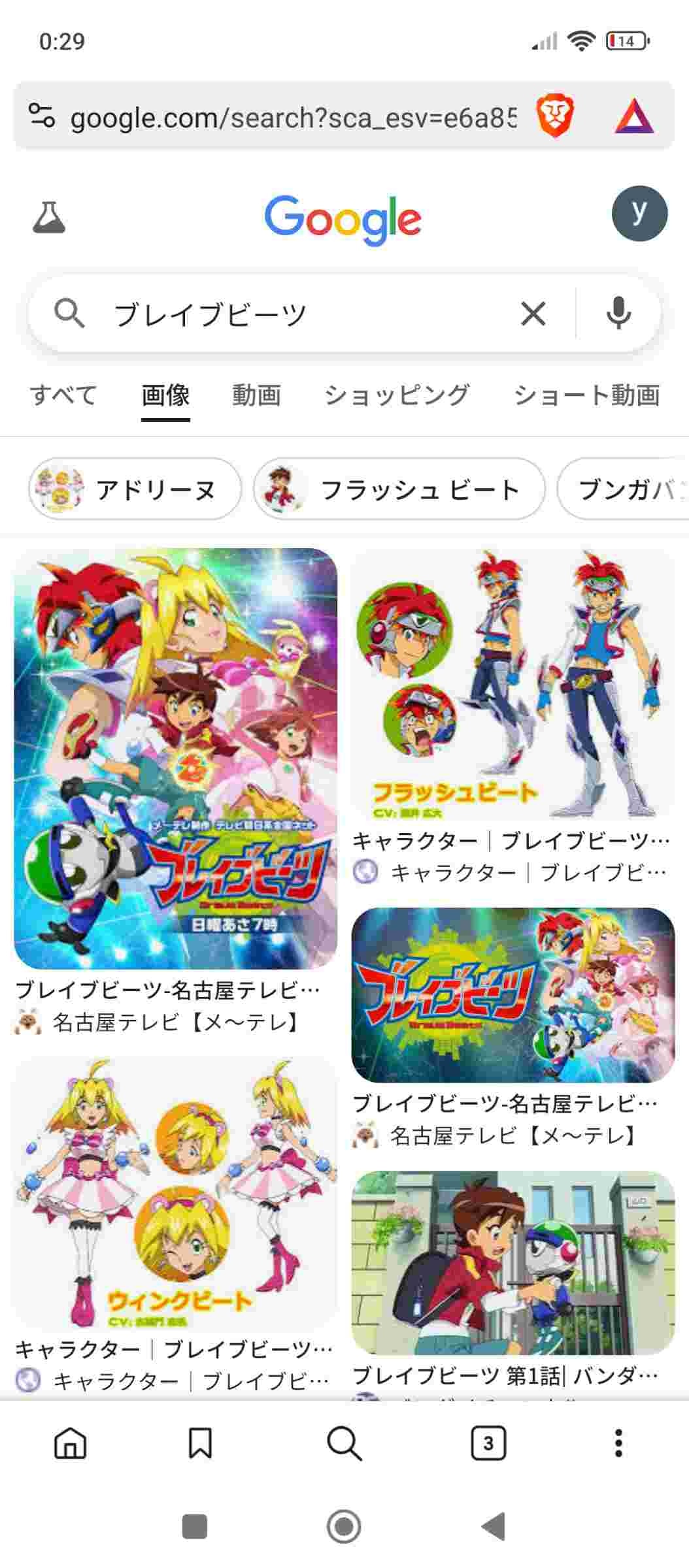
Task: Open the Brave Shields lion icon
Action: coord(554,116)
